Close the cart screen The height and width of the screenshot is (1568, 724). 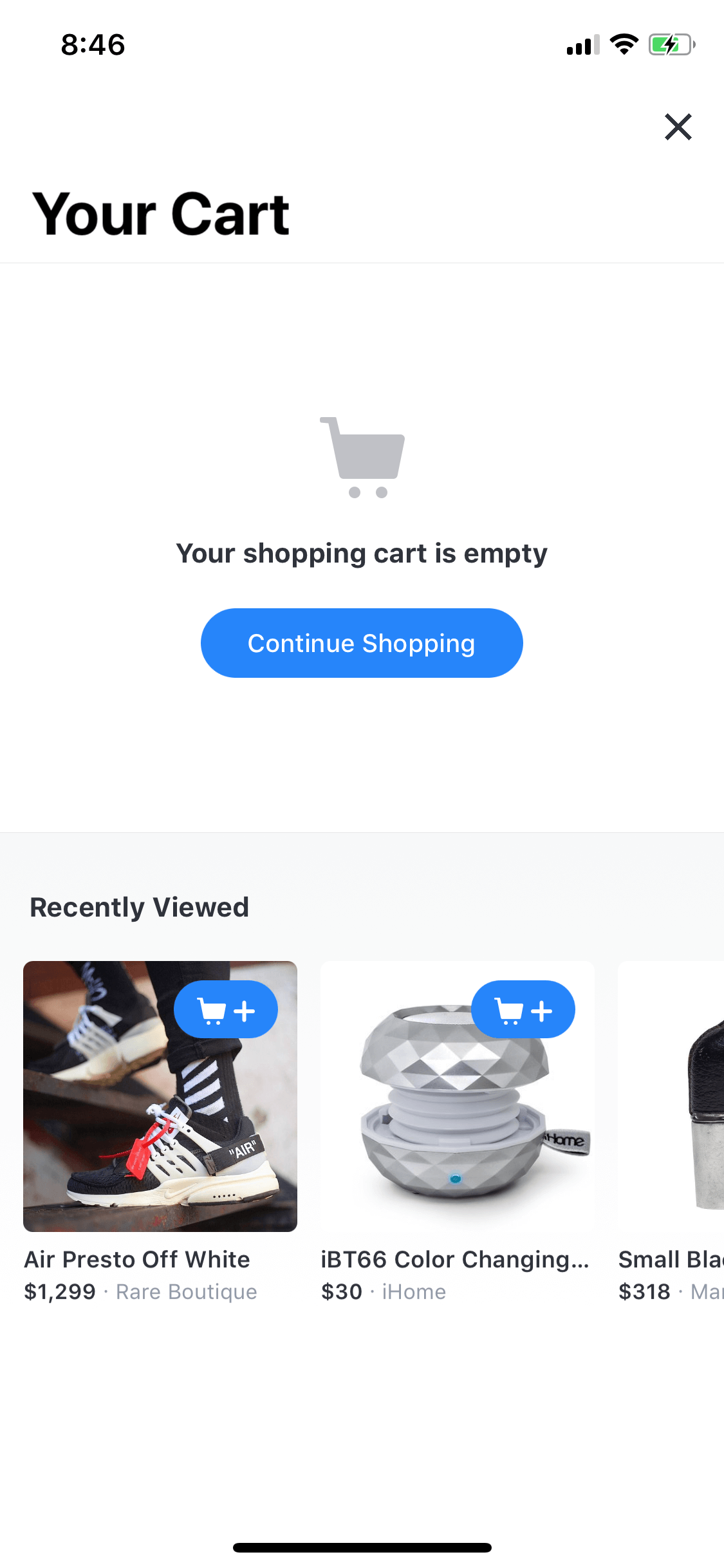point(678,127)
